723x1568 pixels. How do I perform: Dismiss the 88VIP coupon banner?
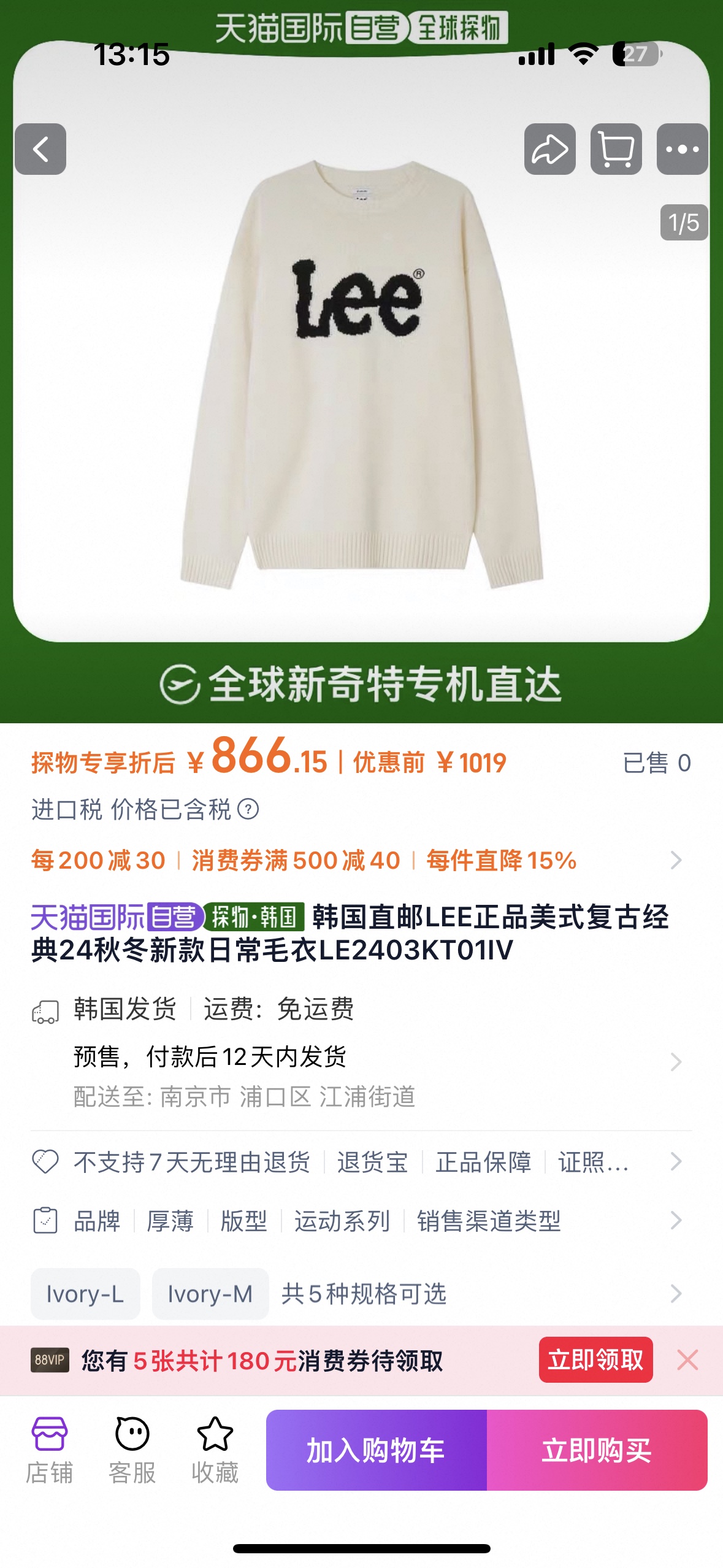tap(687, 1360)
